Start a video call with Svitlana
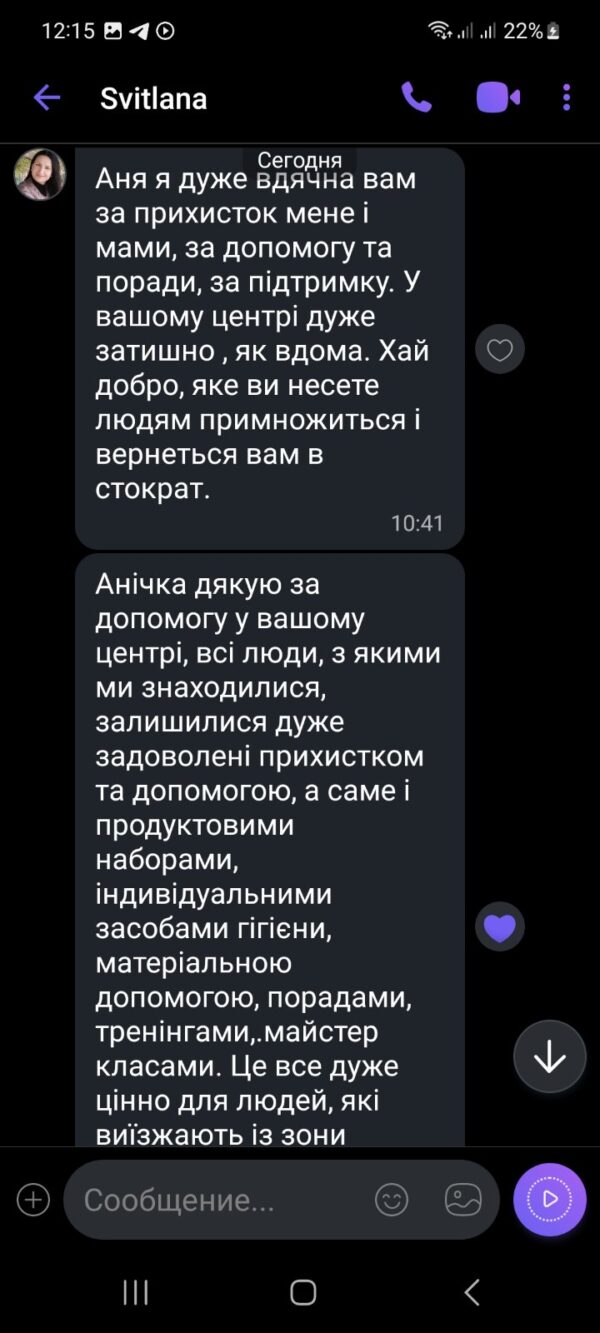 [x=497, y=97]
